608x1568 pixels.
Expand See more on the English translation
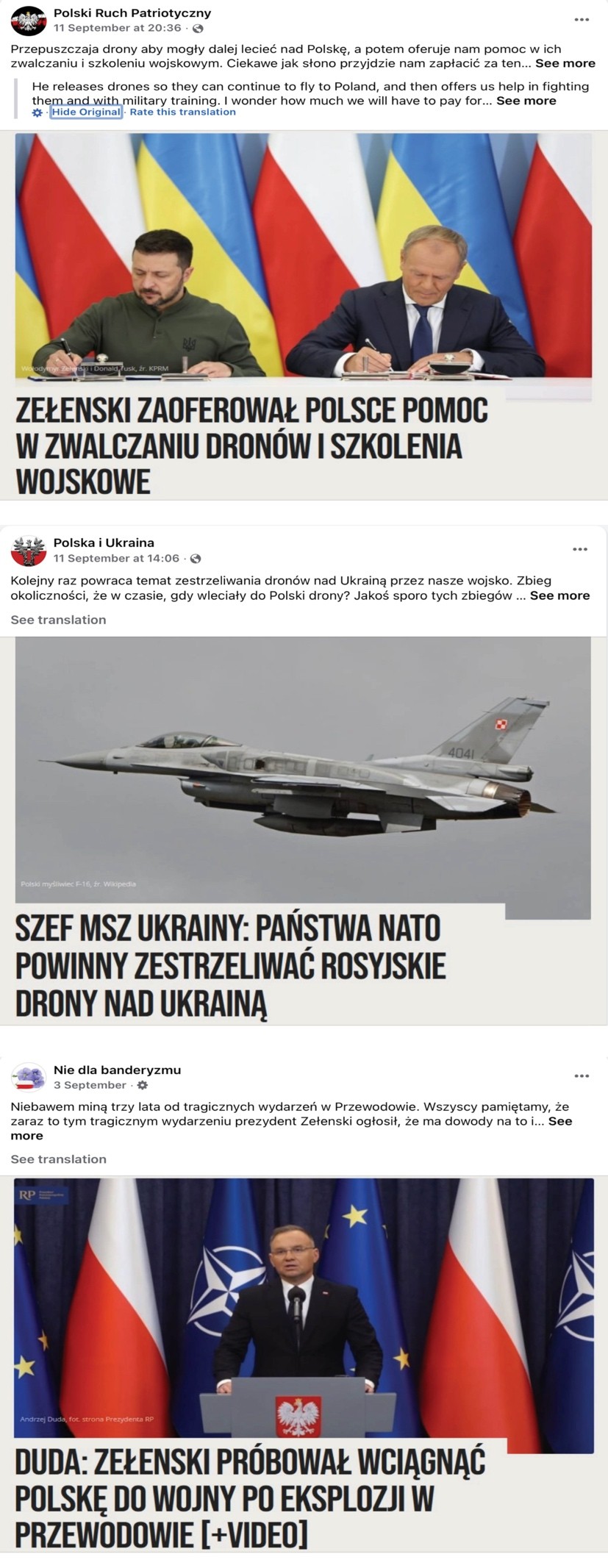pyautogui.click(x=526, y=101)
